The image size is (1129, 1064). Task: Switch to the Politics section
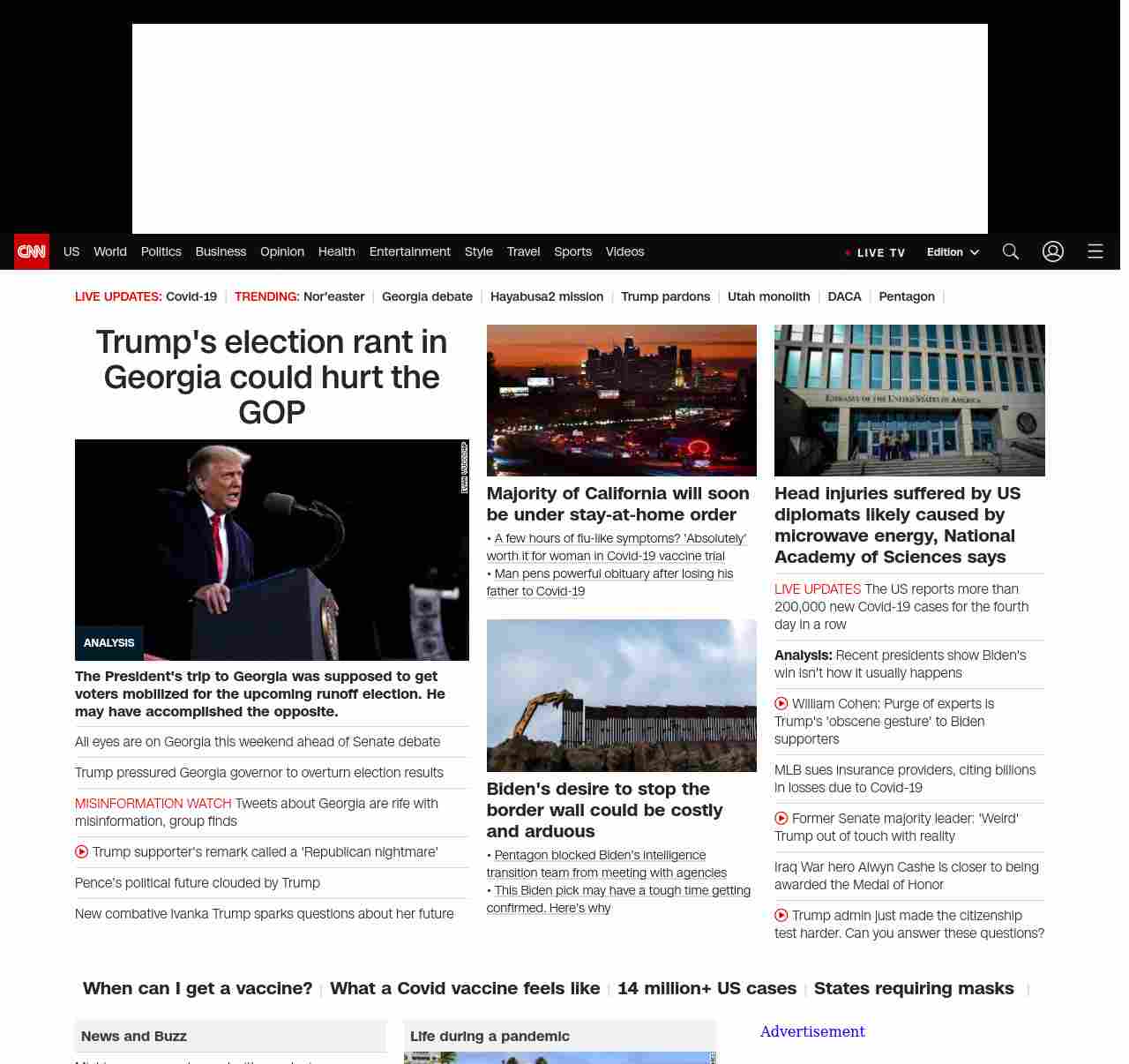(x=161, y=252)
